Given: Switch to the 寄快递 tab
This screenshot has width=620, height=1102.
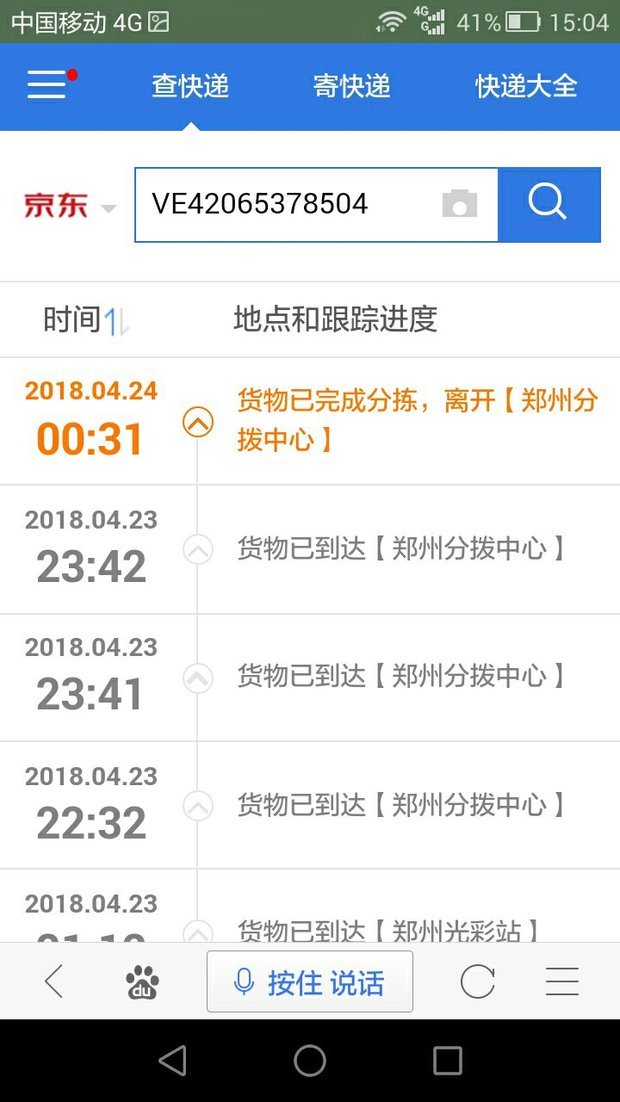Looking at the screenshot, I should pos(351,86).
